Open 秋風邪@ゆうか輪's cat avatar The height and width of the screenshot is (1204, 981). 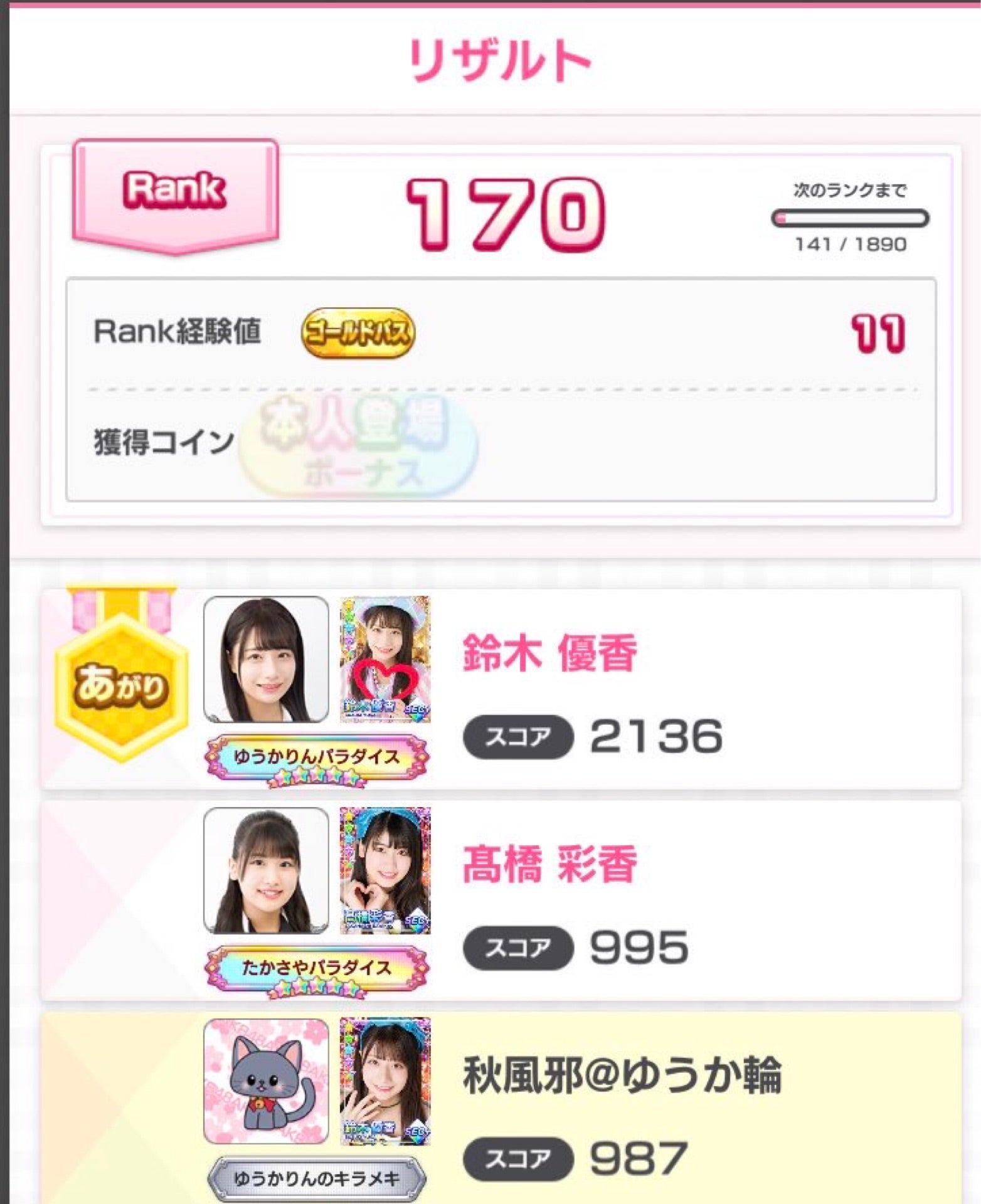(x=266, y=1081)
